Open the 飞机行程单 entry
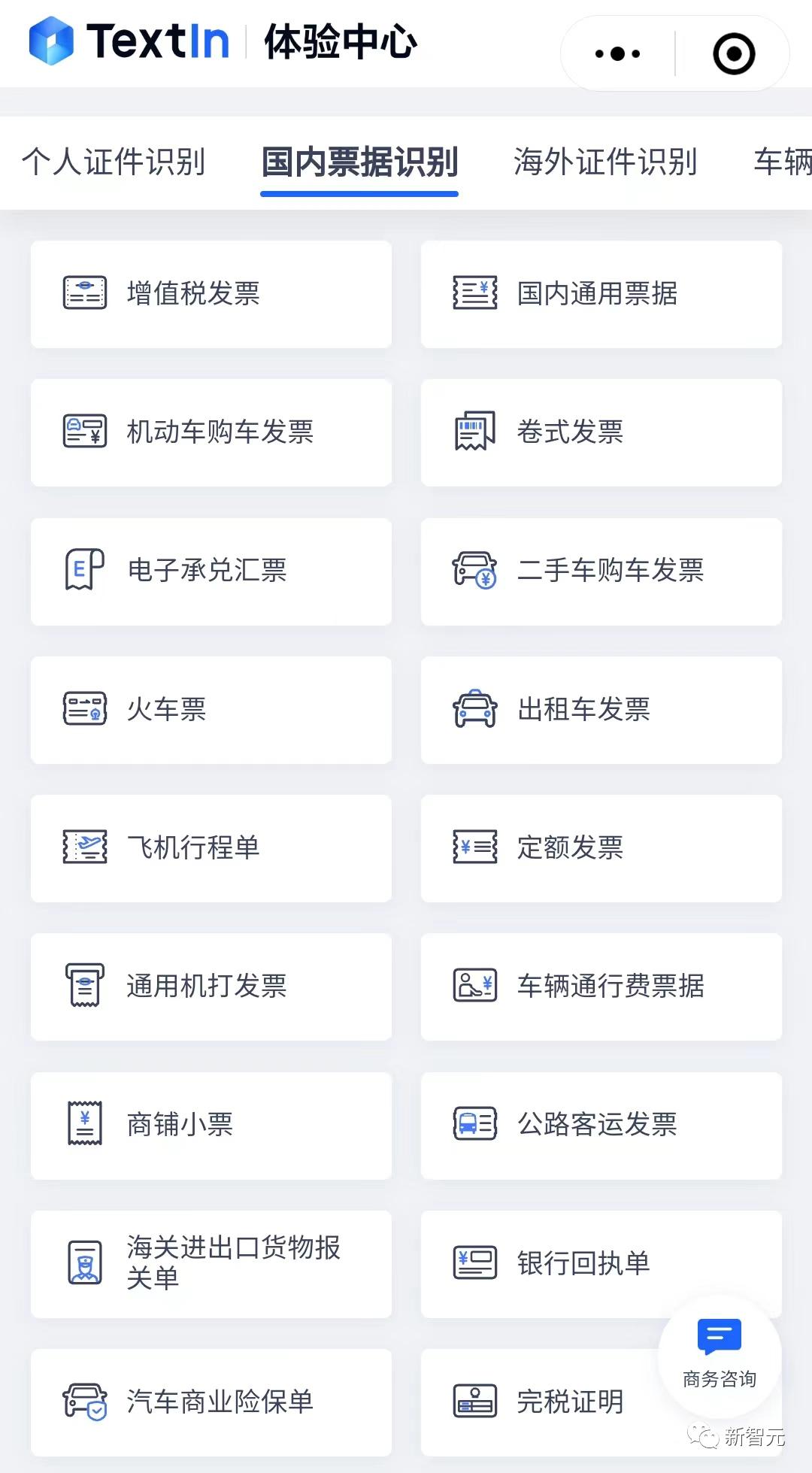812x1473 pixels. point(211,848)
